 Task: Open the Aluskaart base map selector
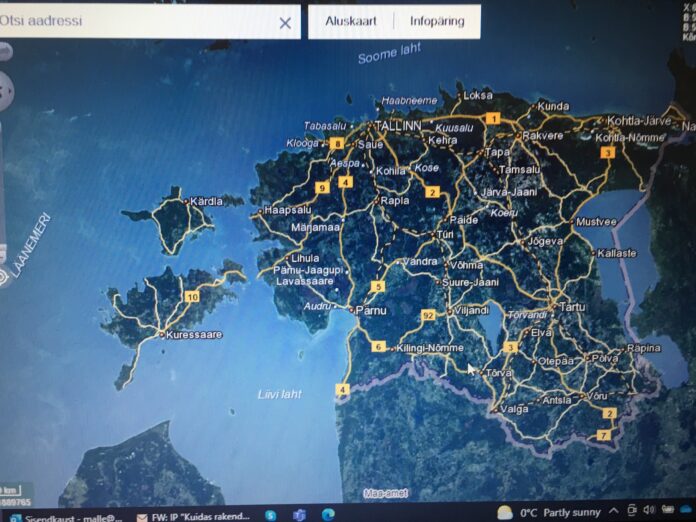coord(351,21)
